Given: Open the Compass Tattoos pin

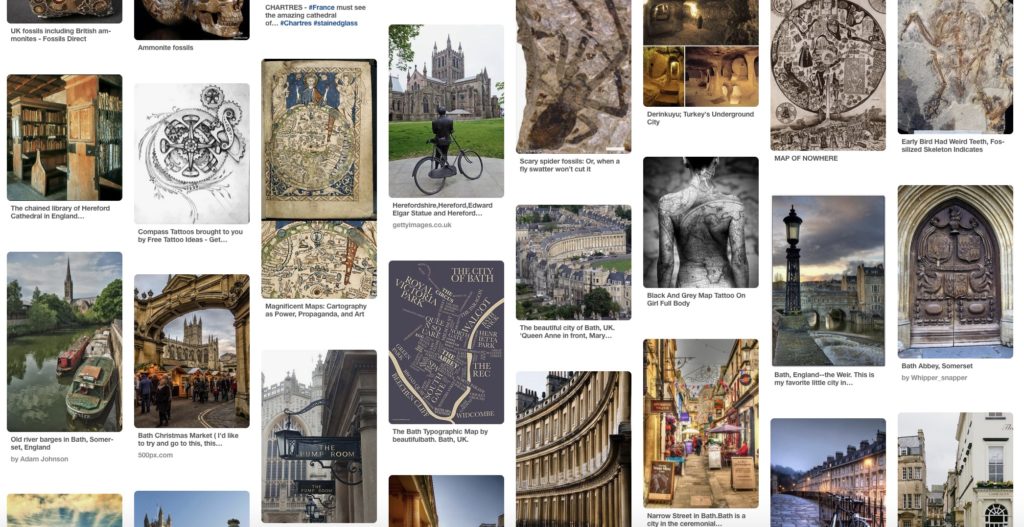Looking at the screenshot, I should [191, 153].
